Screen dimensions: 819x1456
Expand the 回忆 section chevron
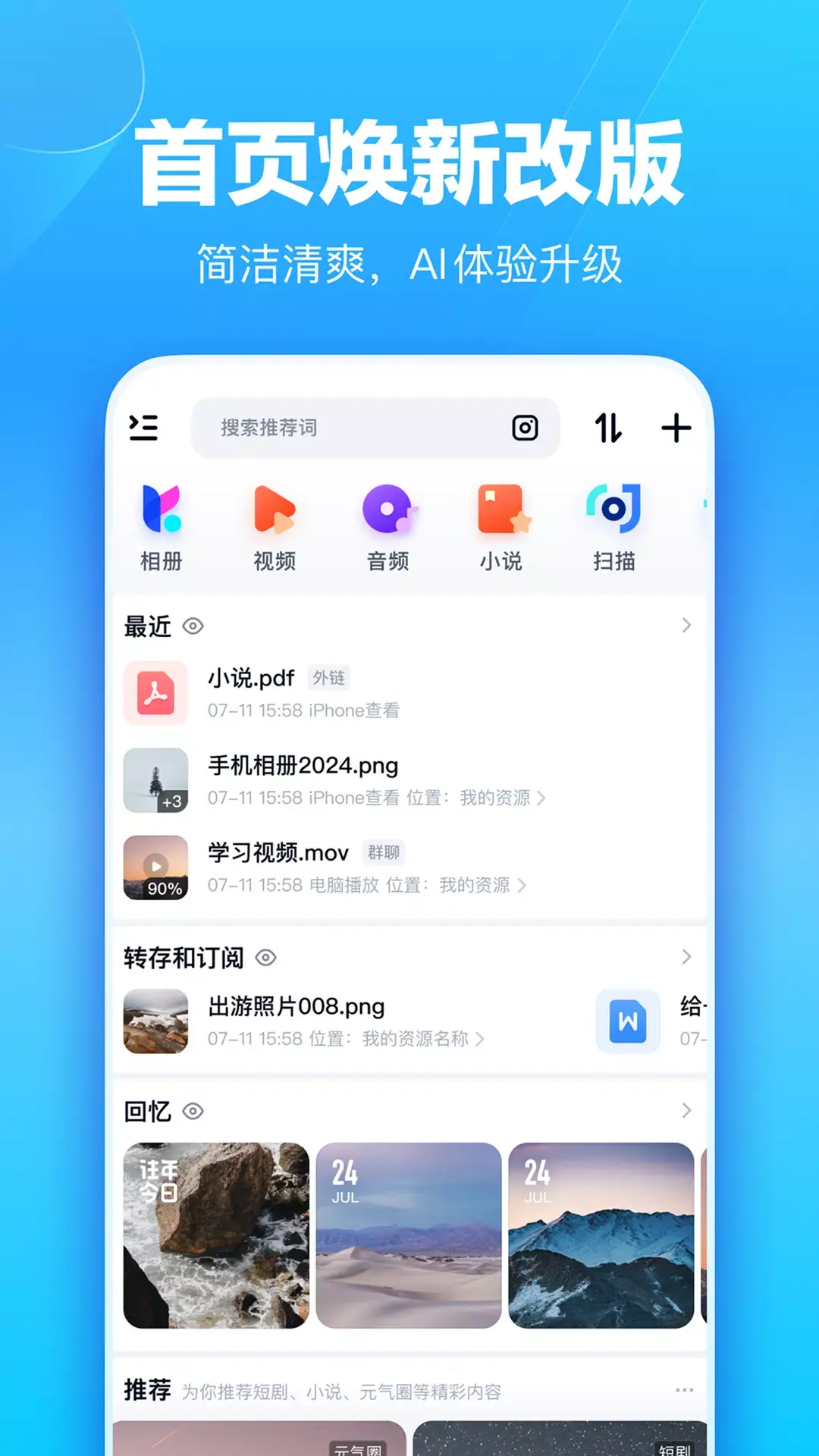click(x=686, y=1109)
